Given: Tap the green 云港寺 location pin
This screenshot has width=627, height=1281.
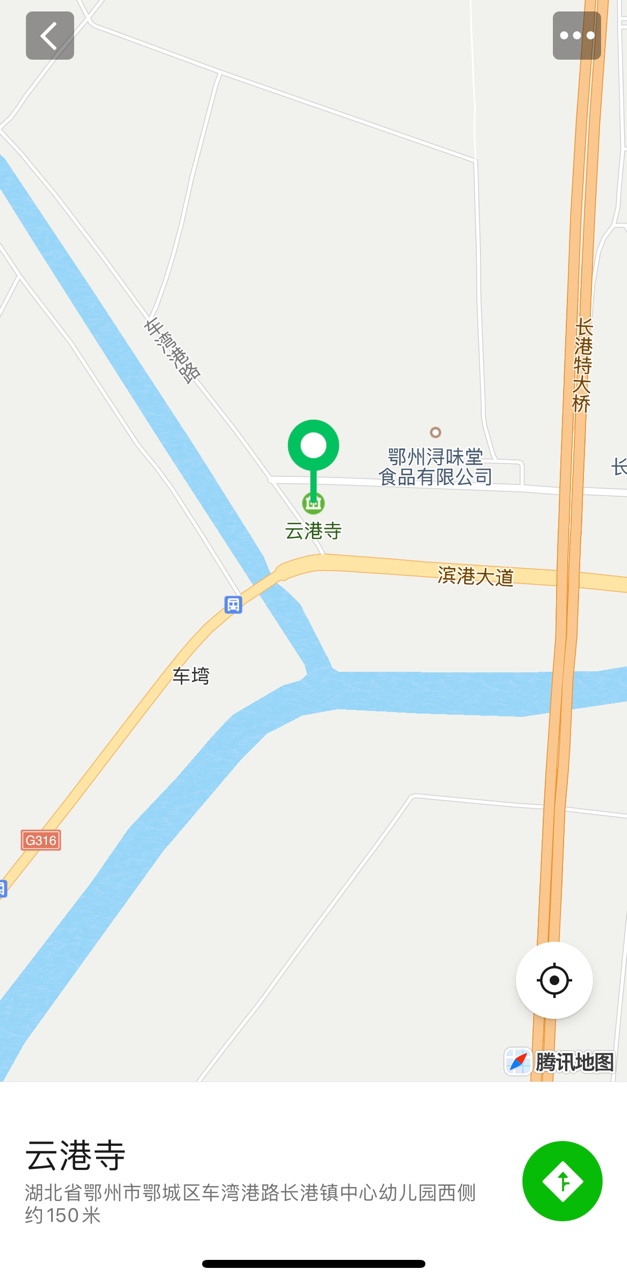Looking at the screenshot, I should pos(314,446).
